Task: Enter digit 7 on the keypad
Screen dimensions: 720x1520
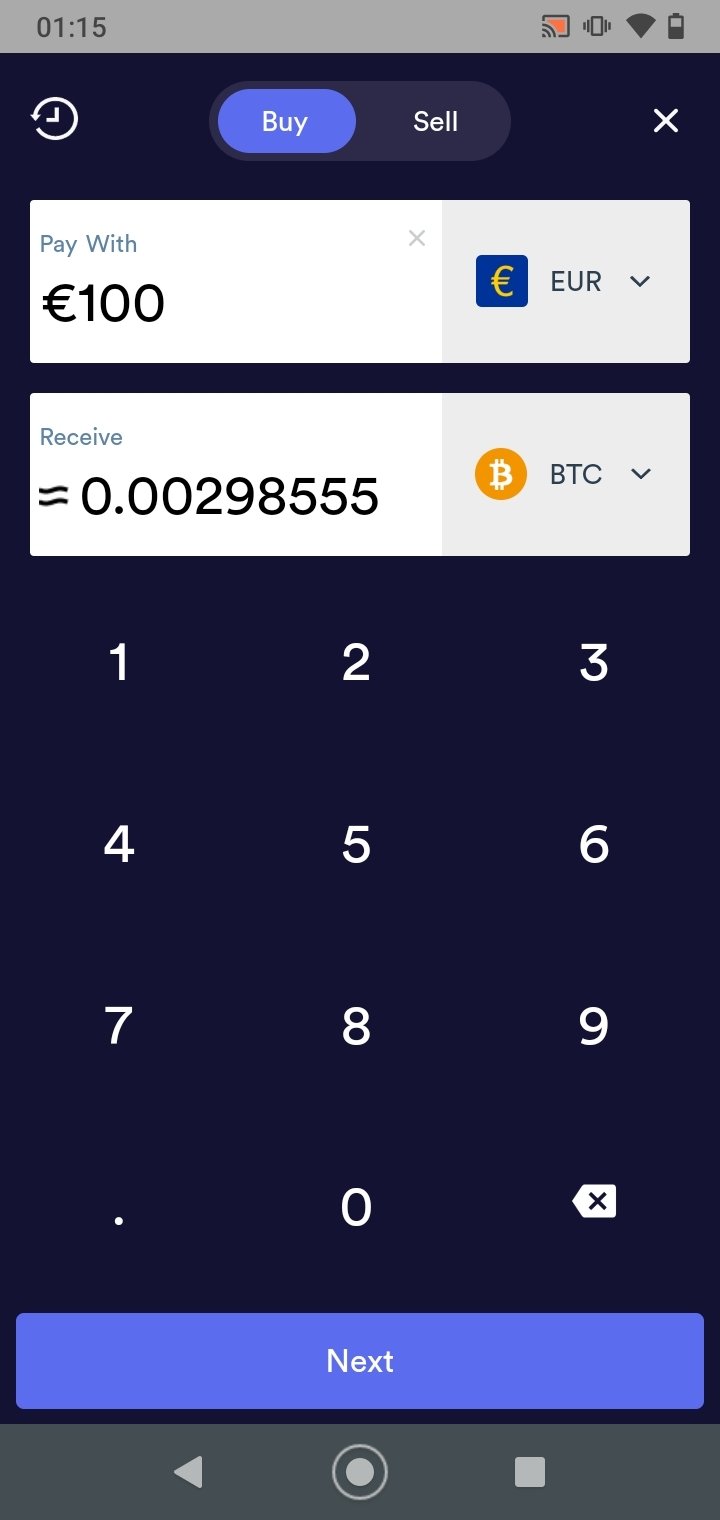Action: [119, 1026]
